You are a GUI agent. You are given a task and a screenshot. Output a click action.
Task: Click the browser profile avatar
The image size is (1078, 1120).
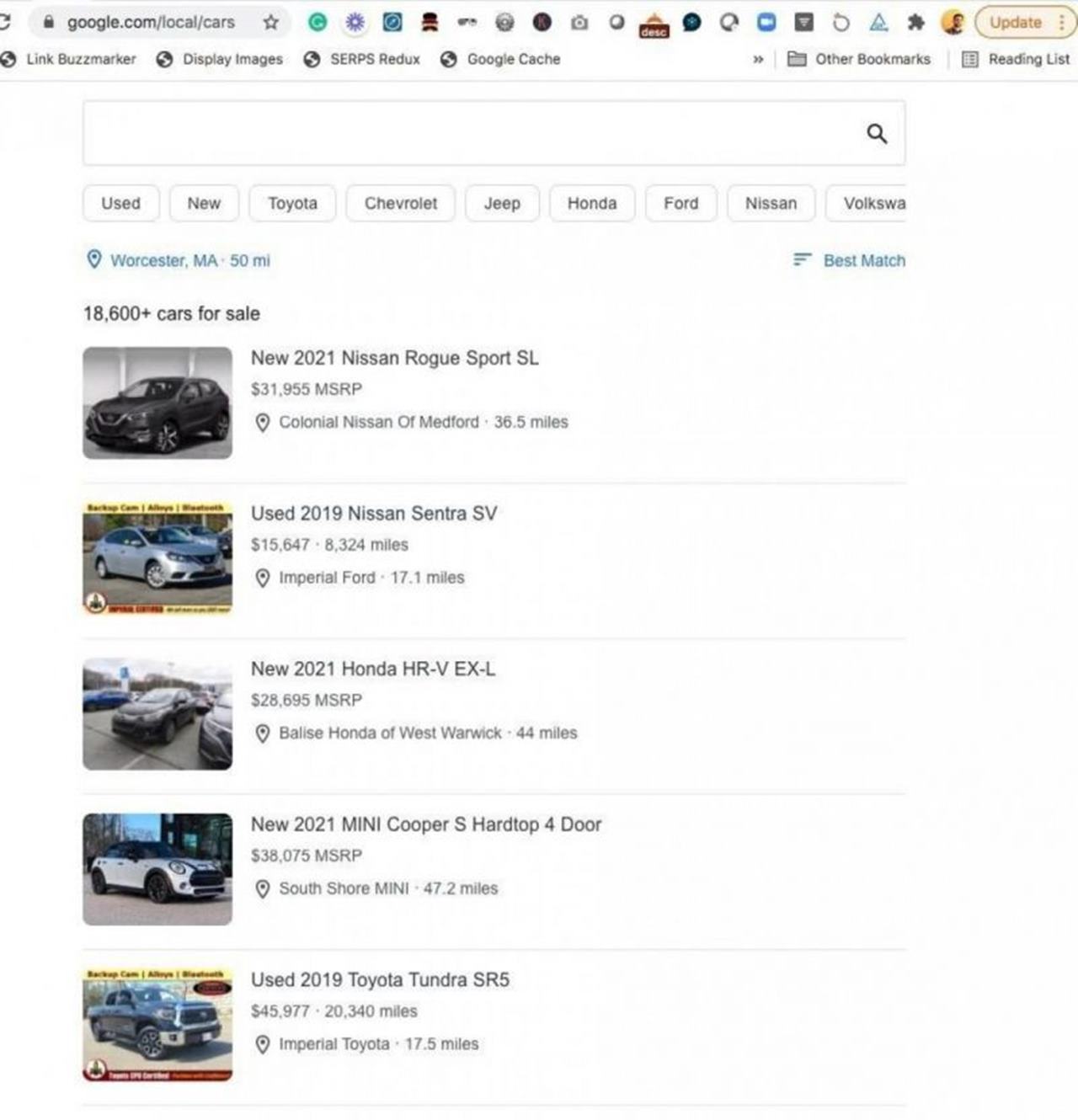[x=953, y=23]
